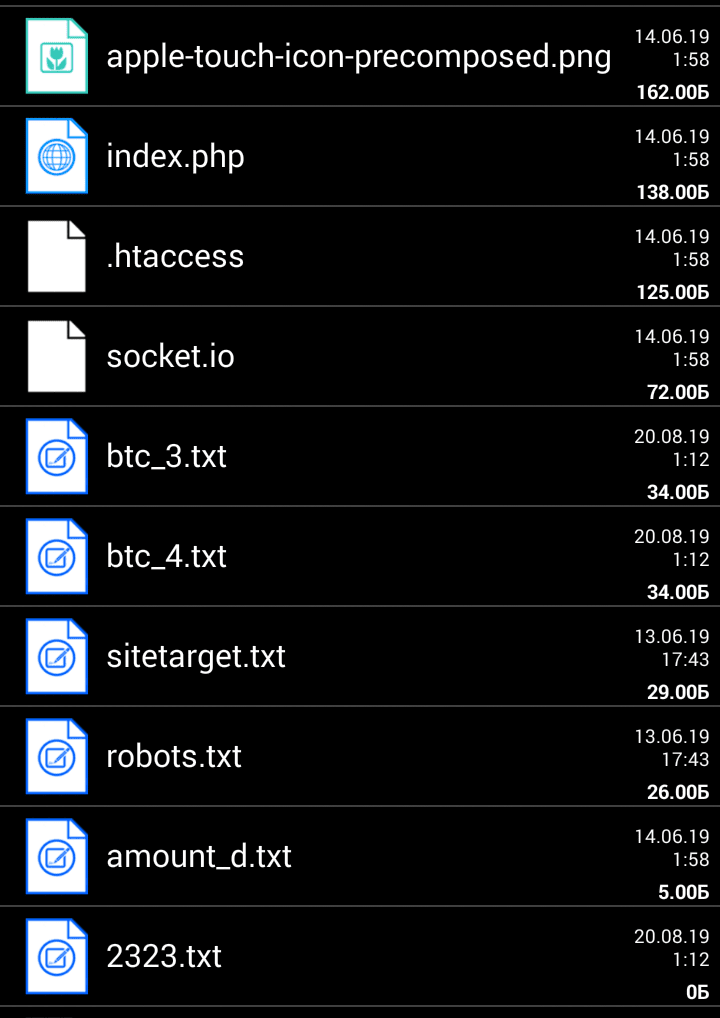View the sitetarget.txt file
Screen dimensions: 720x1018
[196, 657]
